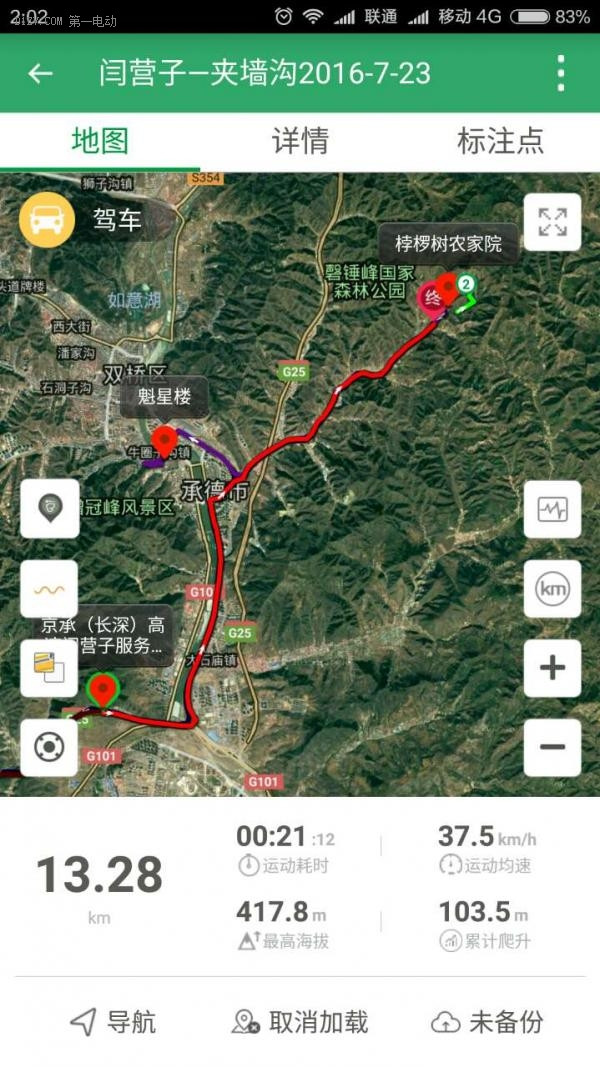Zoom out with the minus button
The image size is (600, 1067).
[x=552, y=747]
